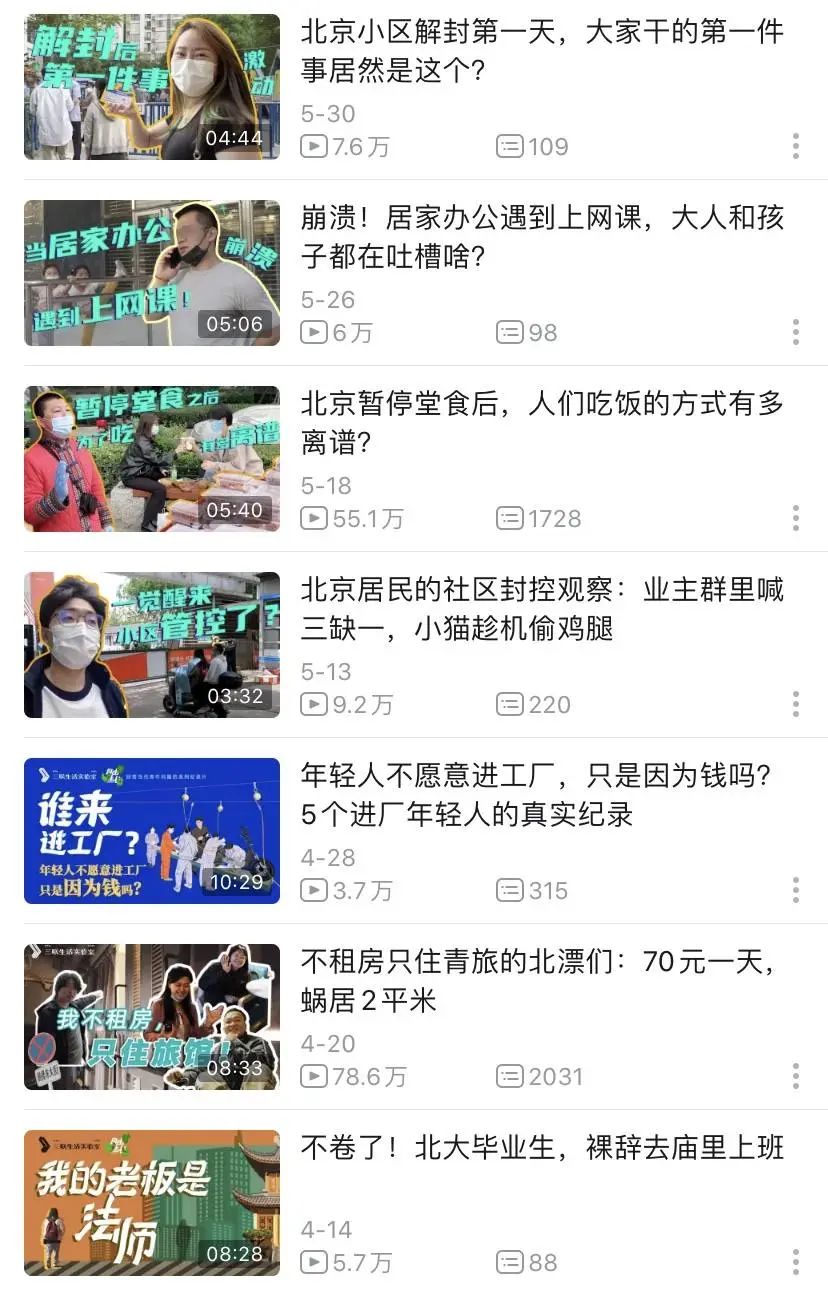Open the video about 居家办公遇到上网课
The width and height of the screenshot is (828, 1290).
540,233
